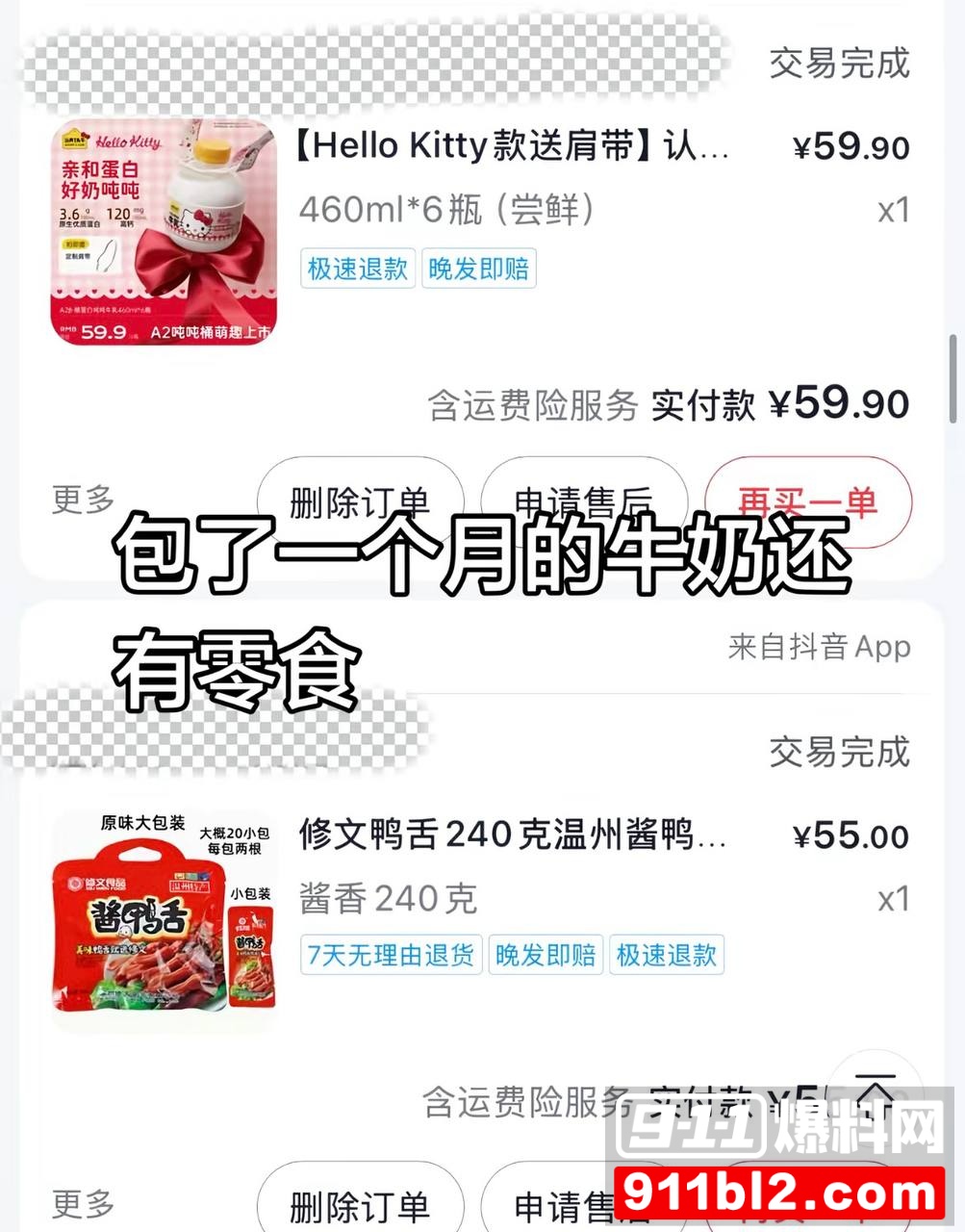
Task: Tap the 晚发即赔 badge on the milk order
Action: pos(479,270)
